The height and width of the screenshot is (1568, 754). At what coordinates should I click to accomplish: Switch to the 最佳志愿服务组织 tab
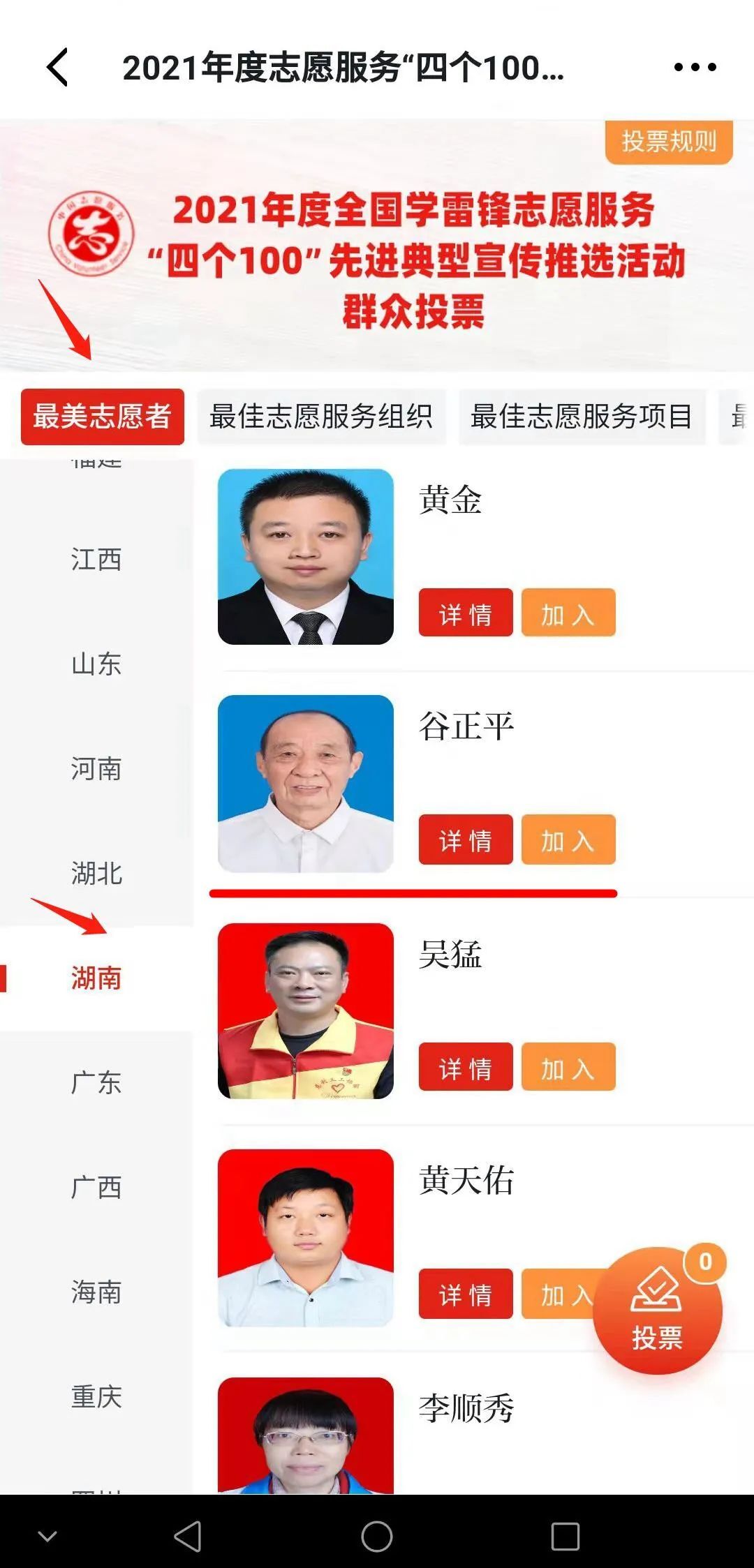point(321,417)
